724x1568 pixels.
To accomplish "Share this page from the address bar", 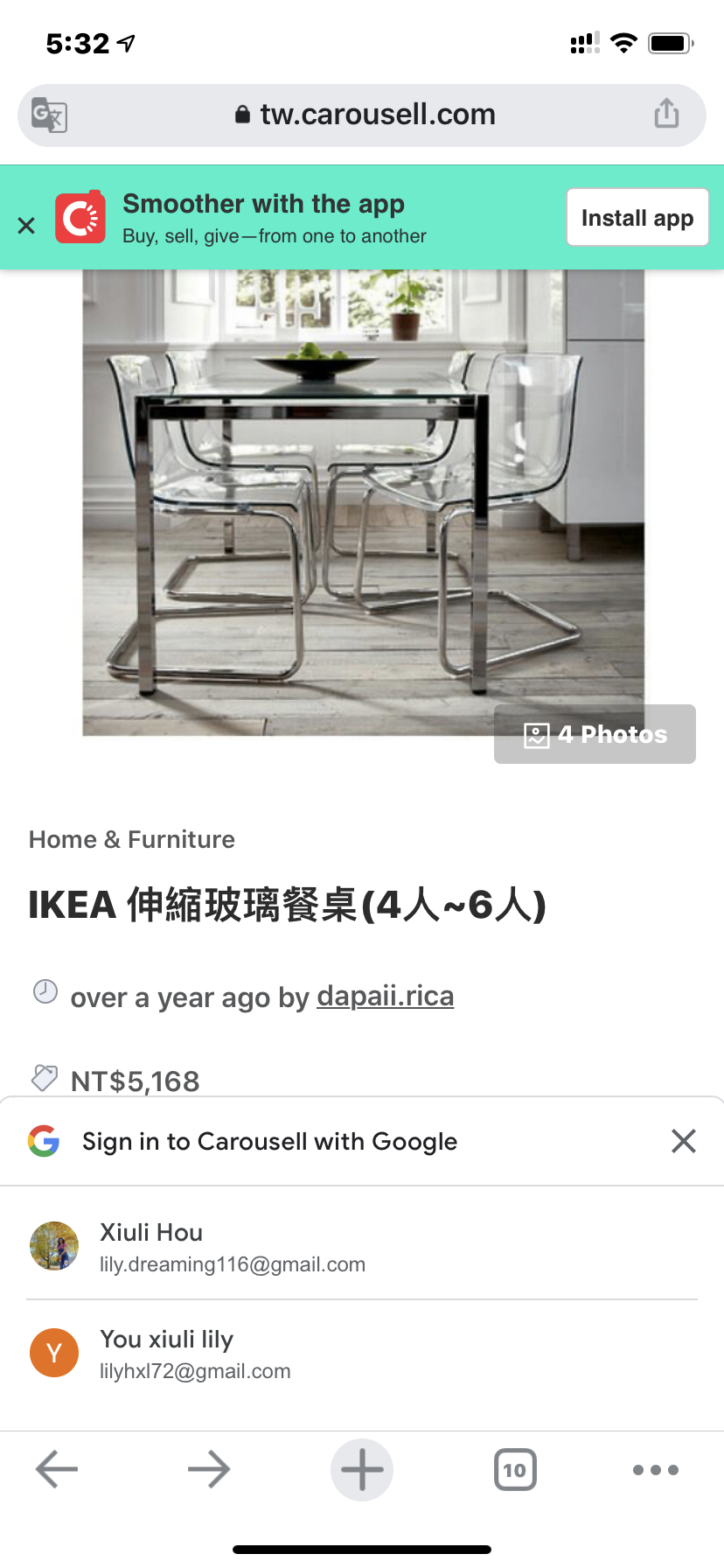I will coord(666,114).
